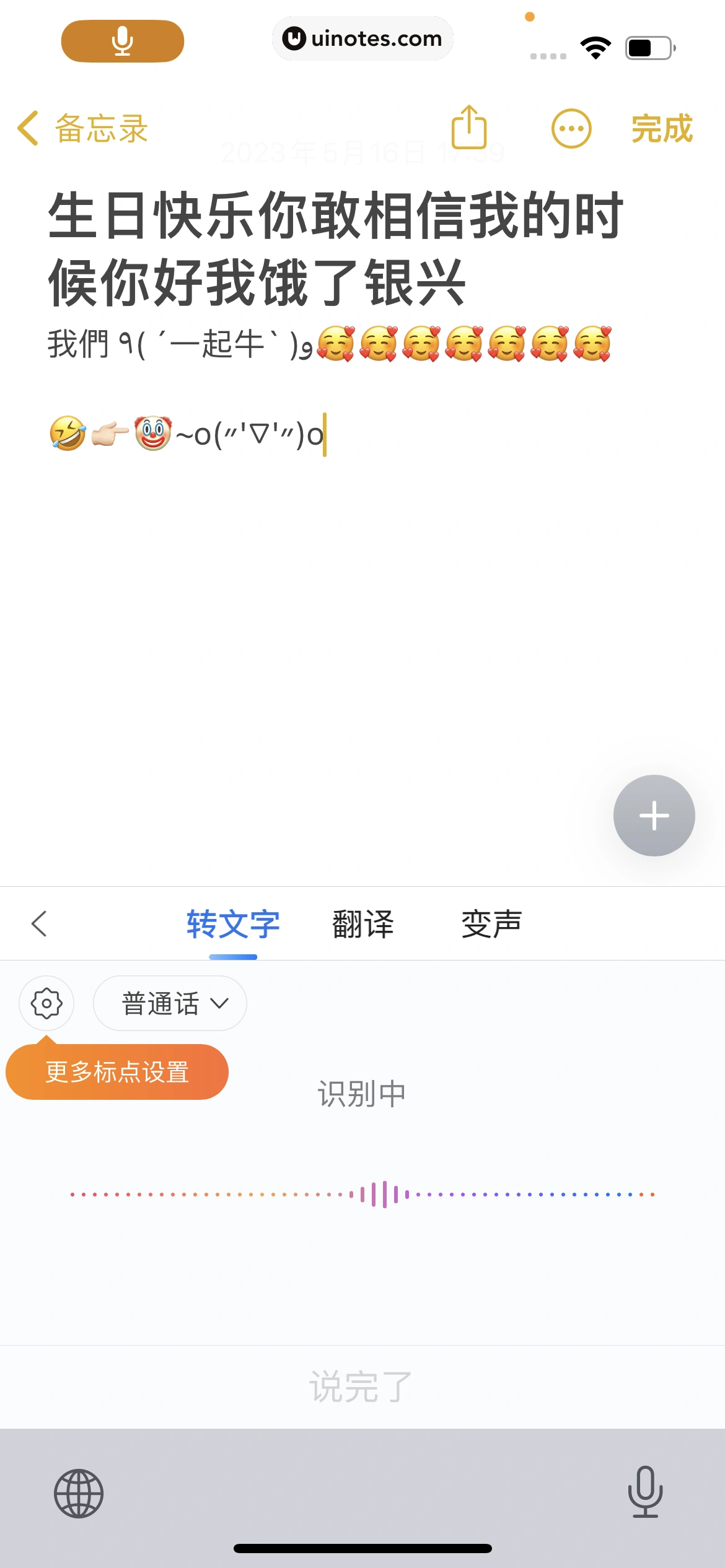Place cursor in the note title text
The image size is (725, 1568).
point(335,248)
